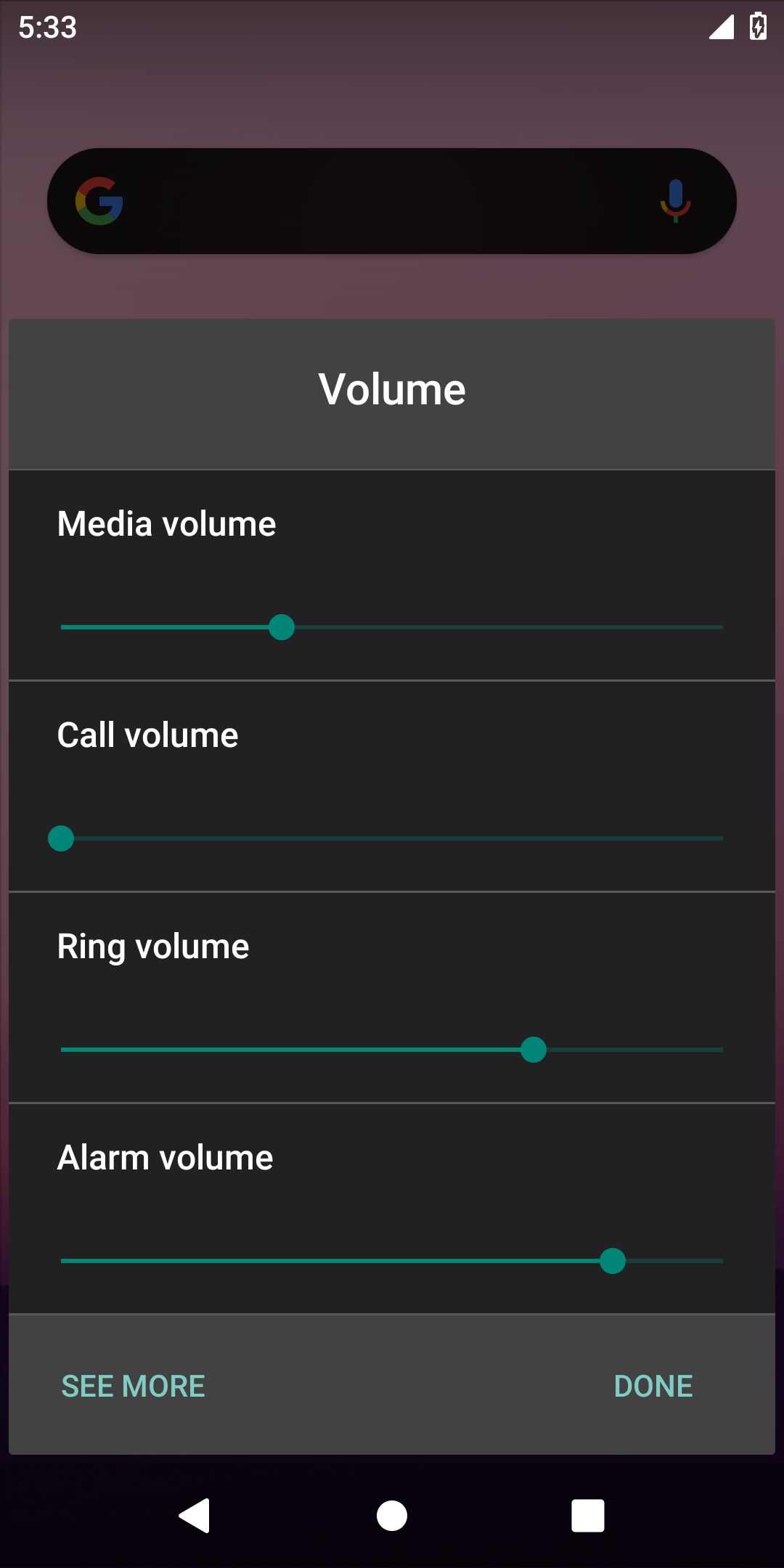Go to the home screen
784x1568 pixels.
392,1516
